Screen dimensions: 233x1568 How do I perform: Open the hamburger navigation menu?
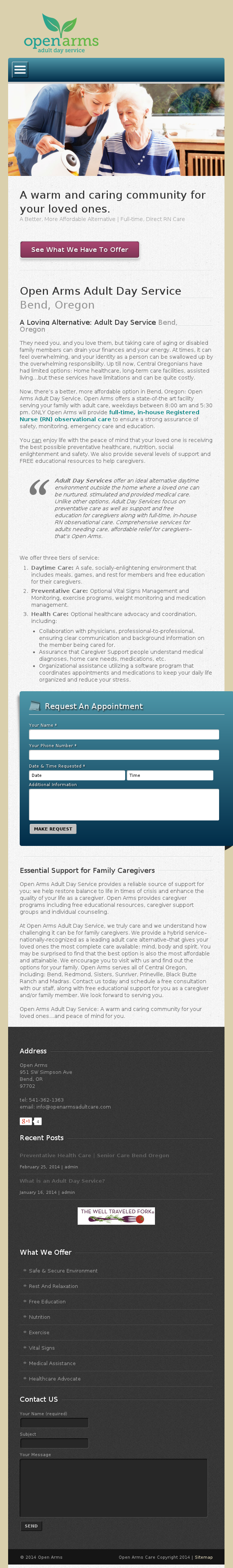pos(20,69)
